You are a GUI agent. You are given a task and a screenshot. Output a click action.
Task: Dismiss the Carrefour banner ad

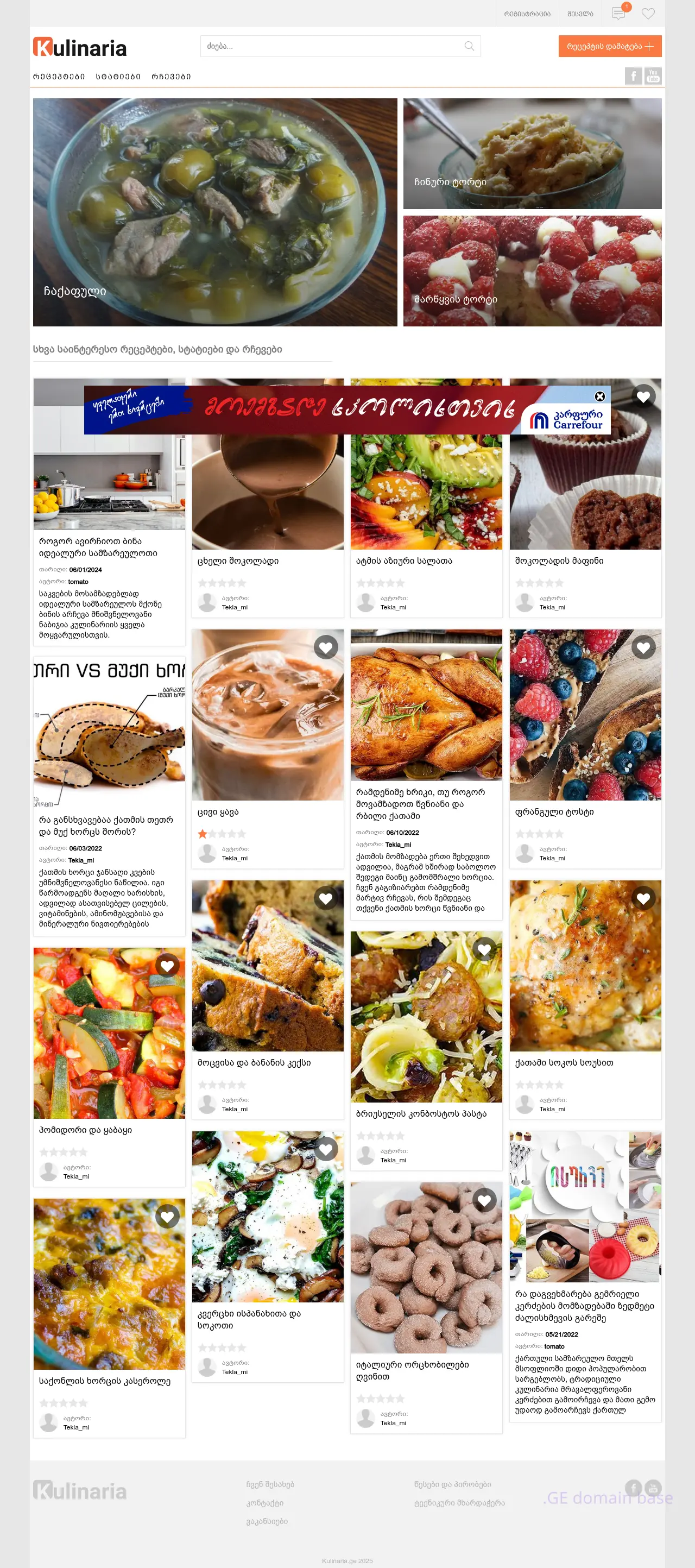tap(599, 396)
